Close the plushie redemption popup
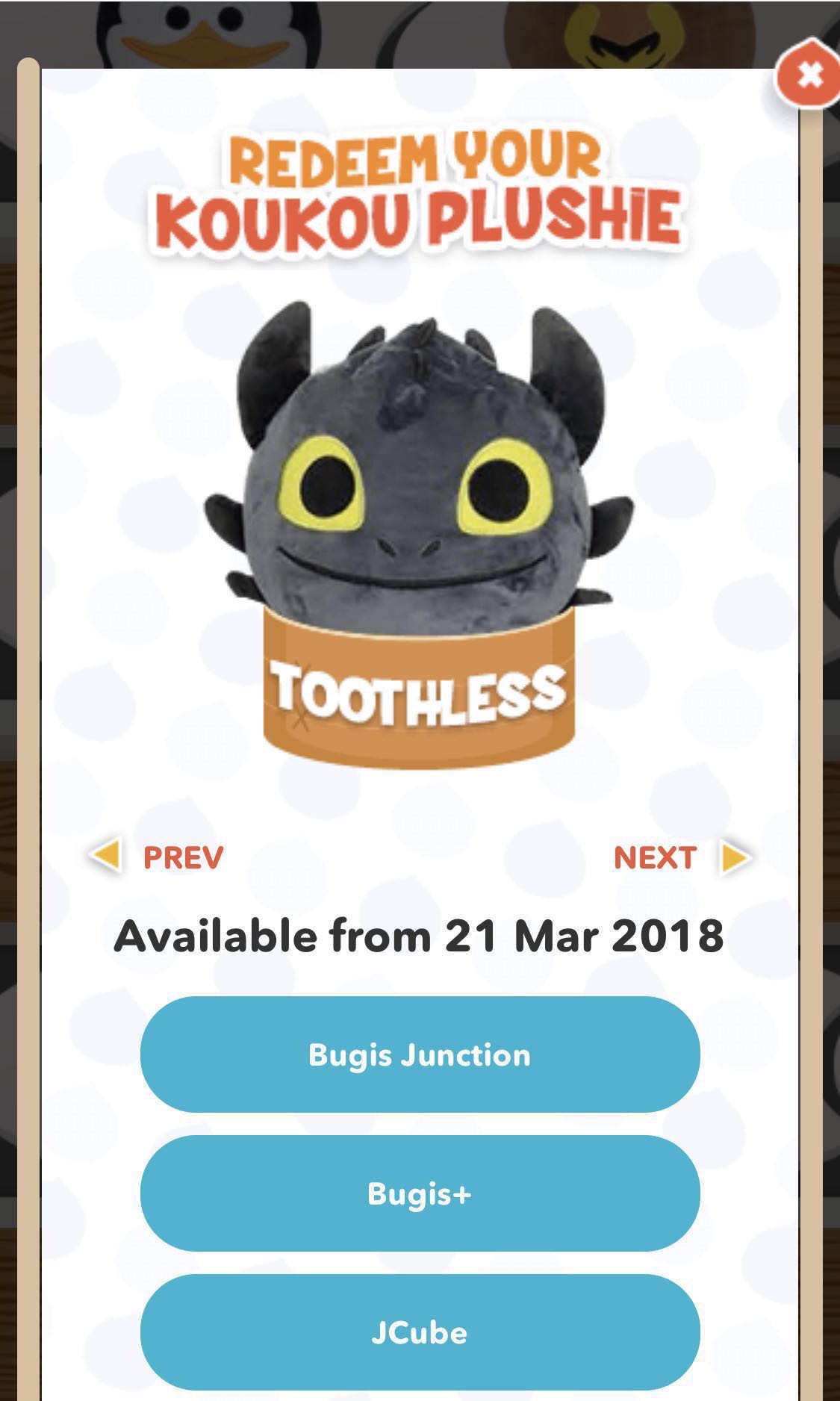Screen dimensions: 840x1401 tap(808, 75)
